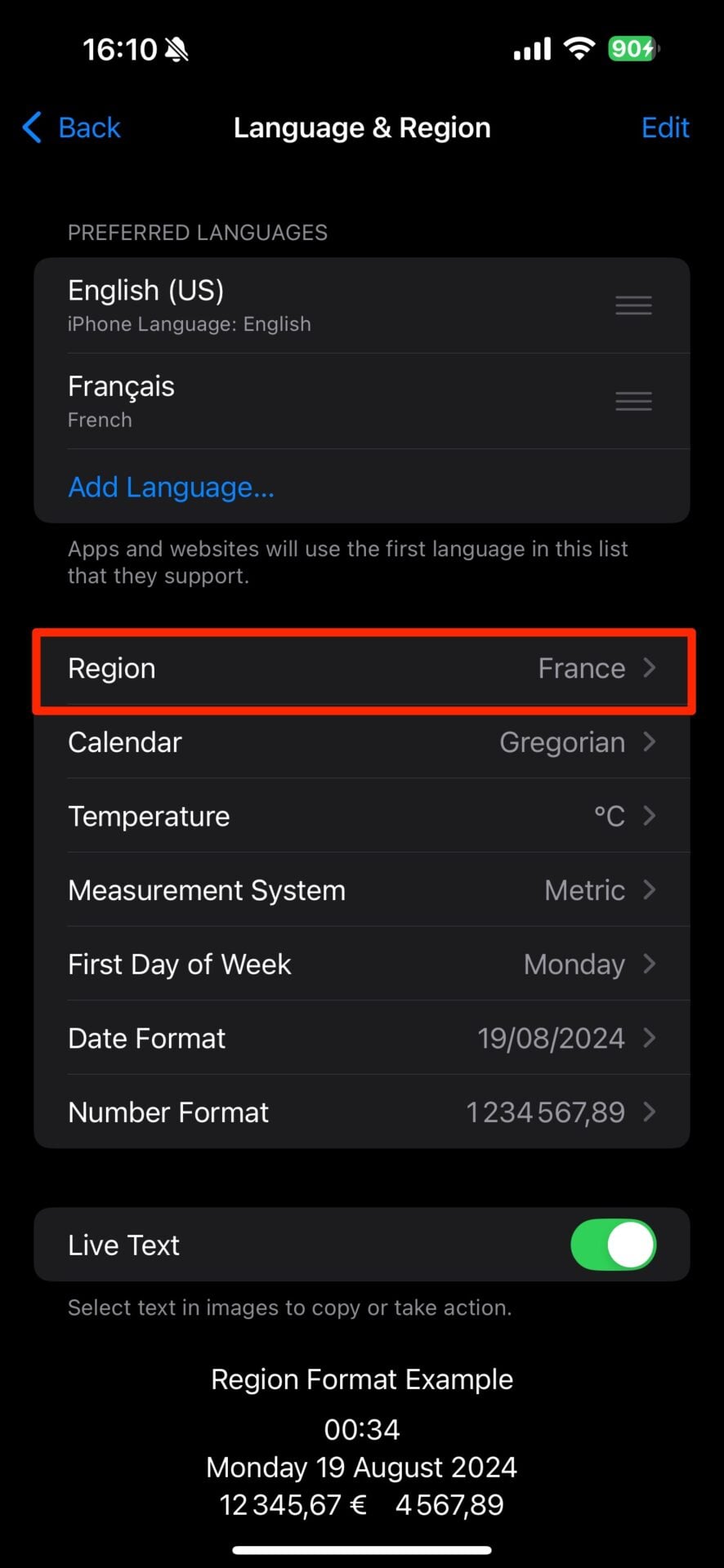Choose the First Day of Week

362,964
